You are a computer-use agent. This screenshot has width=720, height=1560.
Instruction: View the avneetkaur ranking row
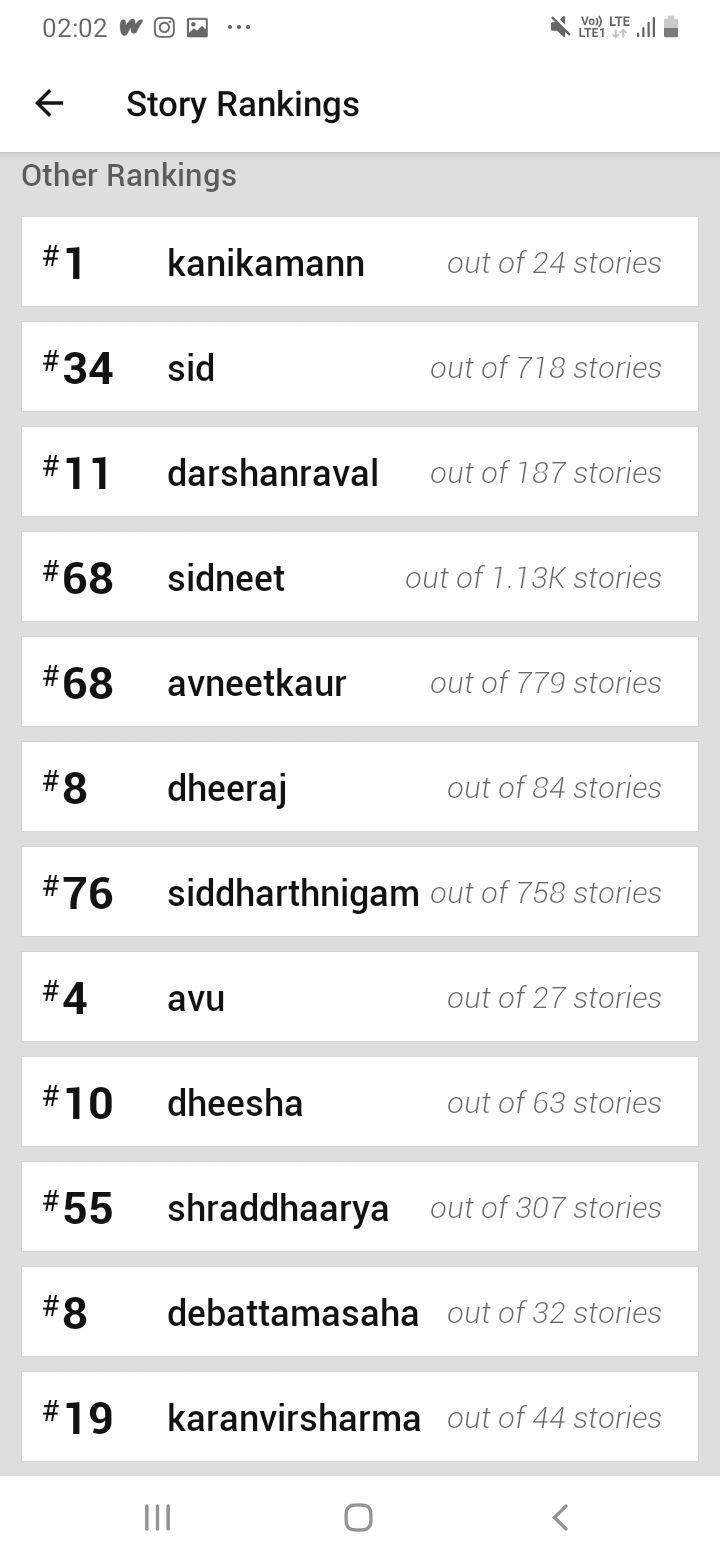(x=360, y=682)
